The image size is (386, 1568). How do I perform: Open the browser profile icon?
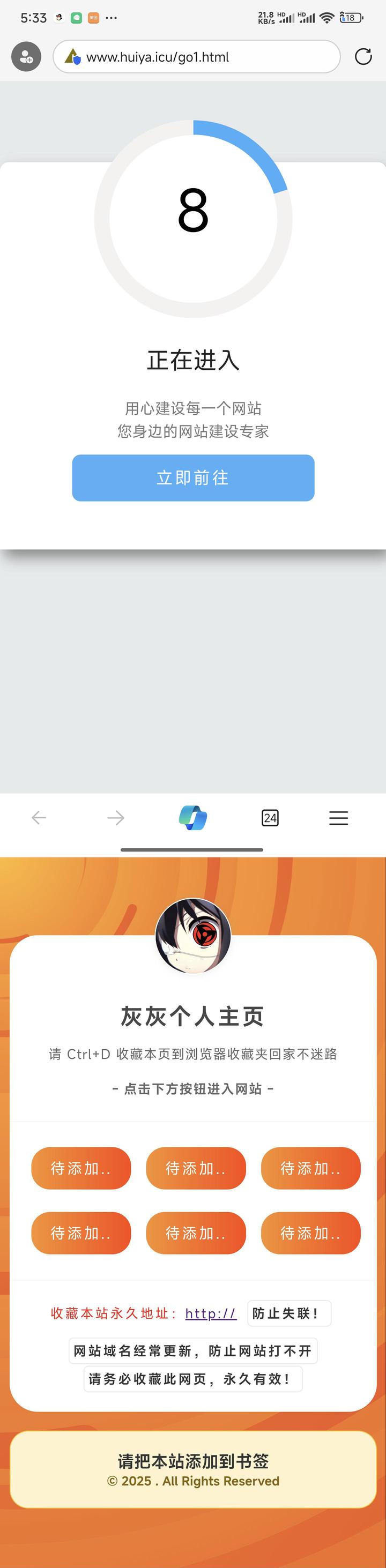click(26, 57)
